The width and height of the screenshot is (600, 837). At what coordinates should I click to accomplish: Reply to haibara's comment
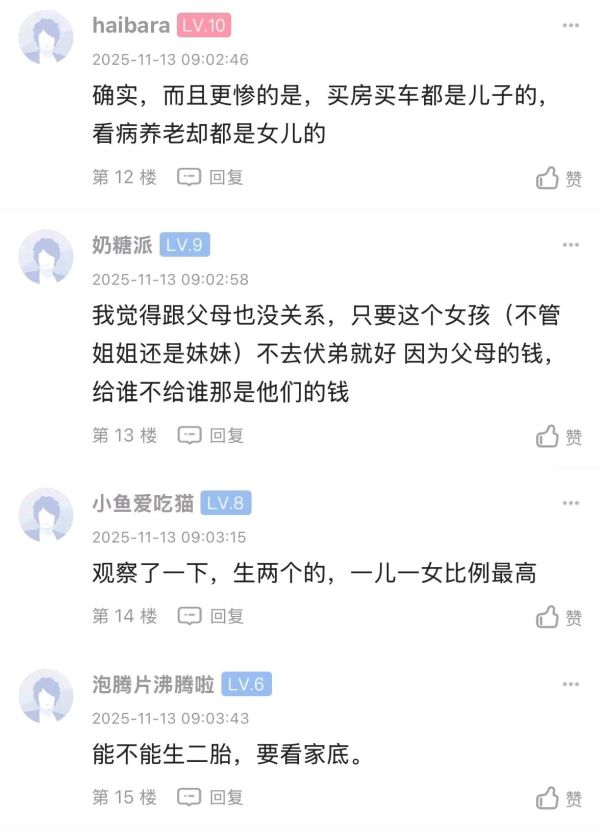point(211,177)
